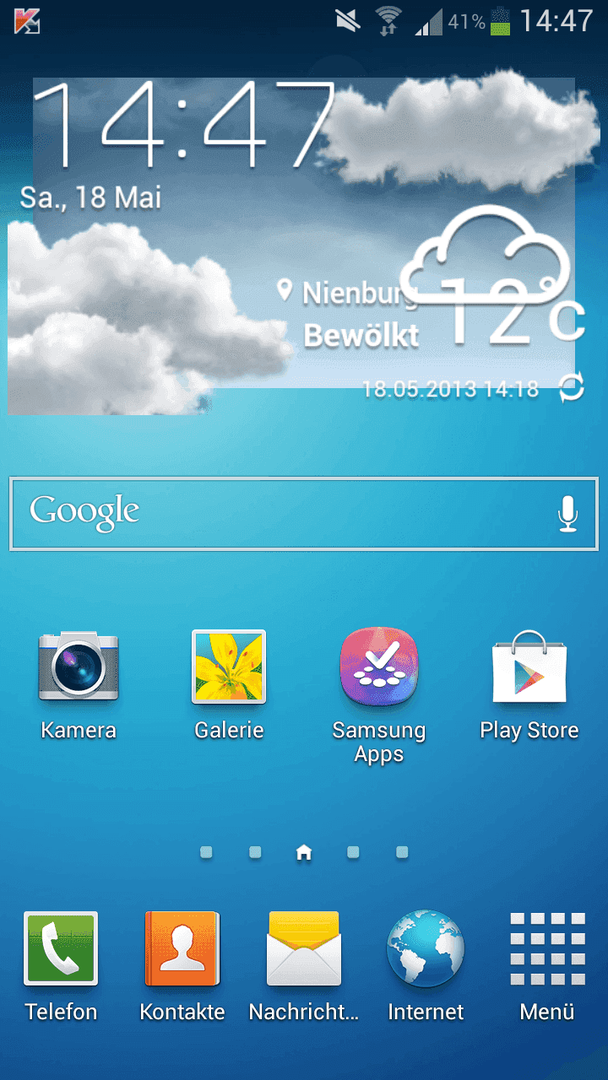Tap the Google search box
This screenshot has width=608, height=1080.
point(280,514)
